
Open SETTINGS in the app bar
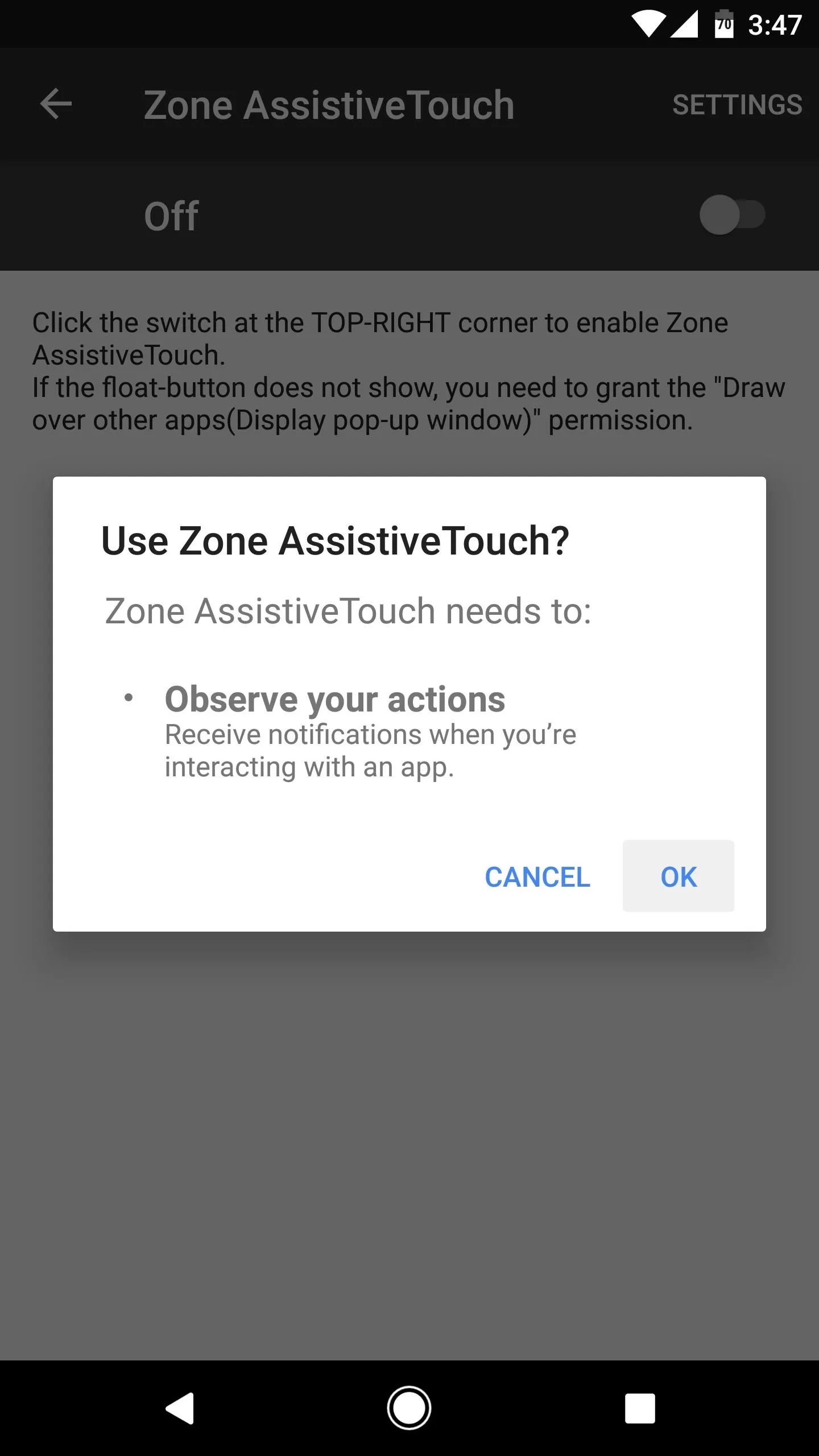(737, 105)
